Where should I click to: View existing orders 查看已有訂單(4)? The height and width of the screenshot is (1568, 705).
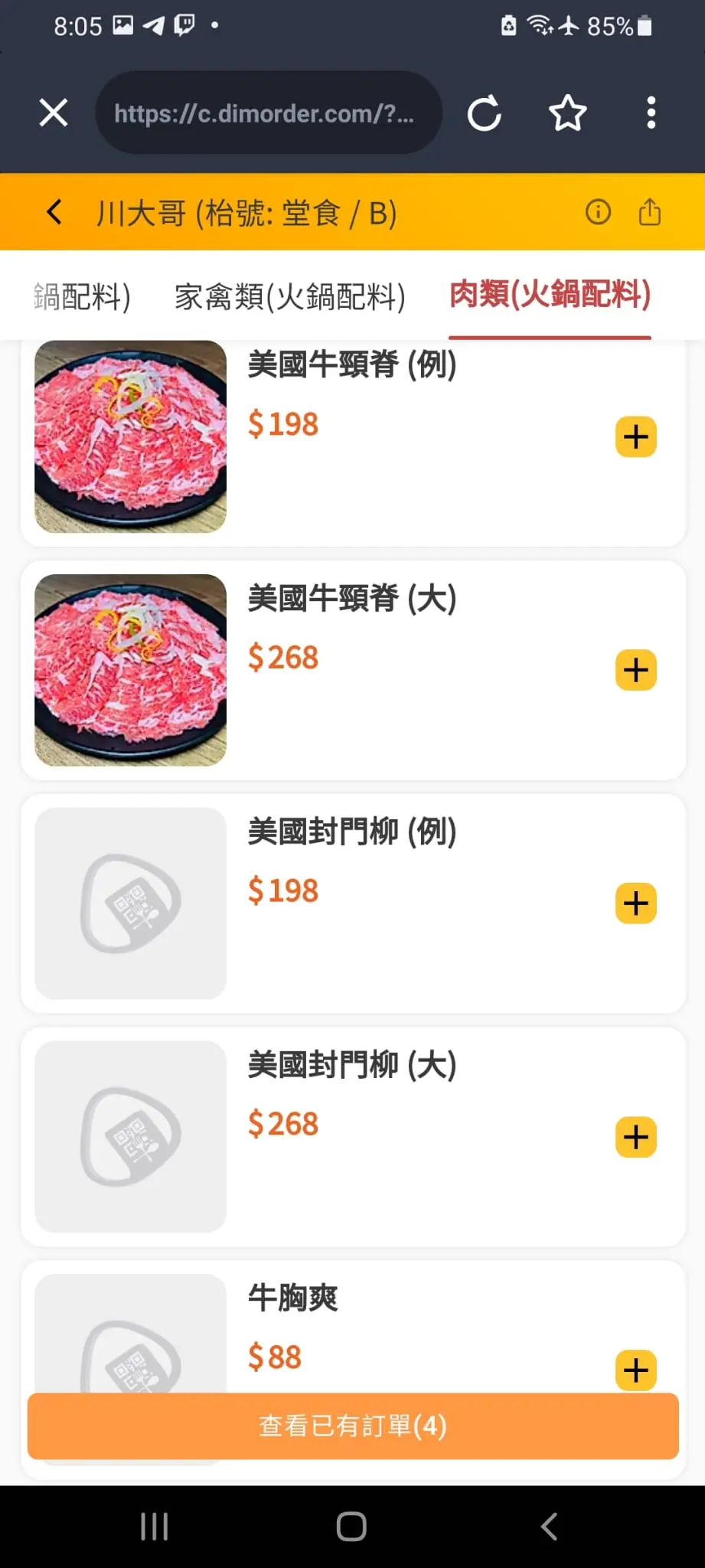(353, 1426)
